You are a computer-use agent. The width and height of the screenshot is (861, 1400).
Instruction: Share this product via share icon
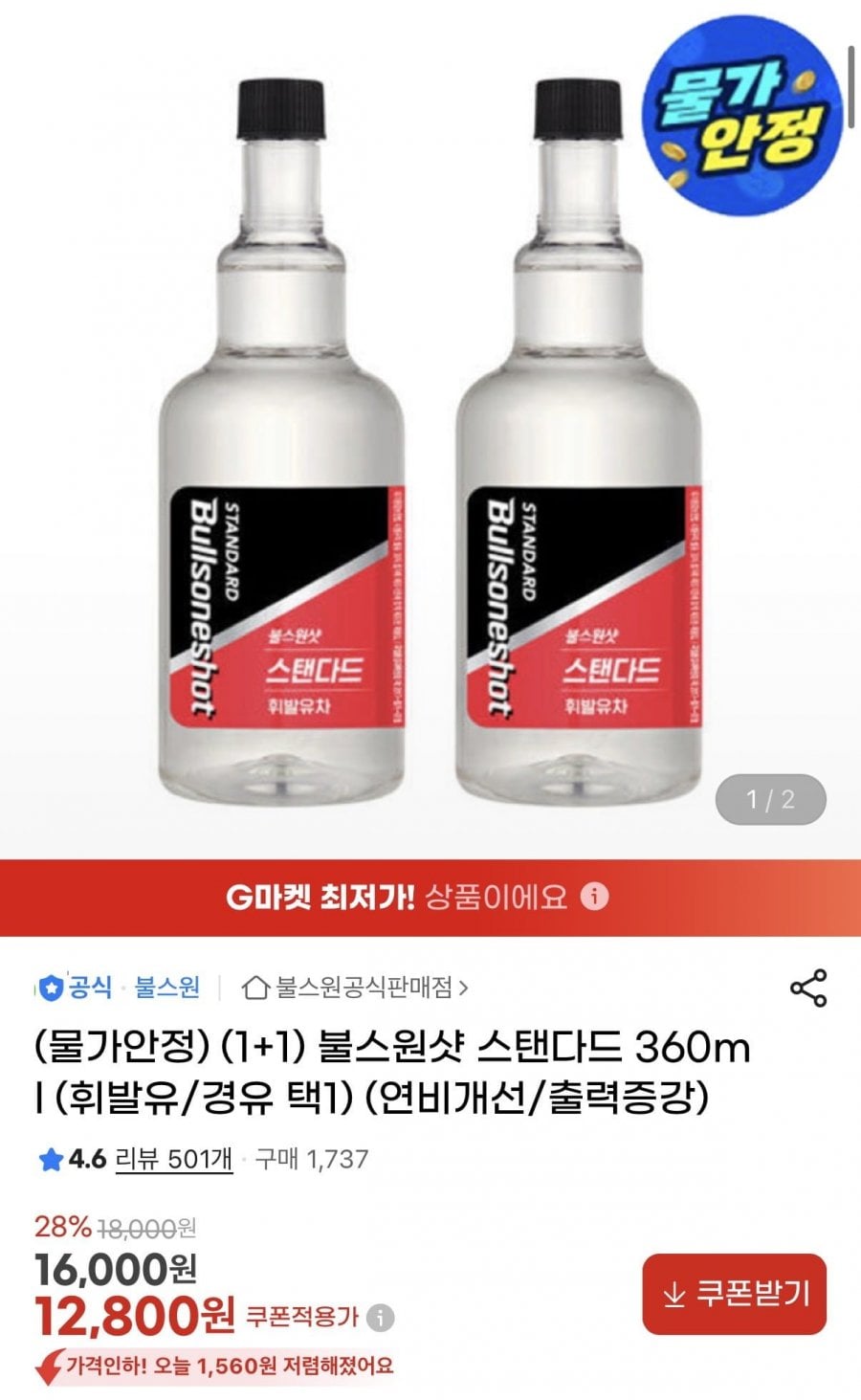[808, 988]
